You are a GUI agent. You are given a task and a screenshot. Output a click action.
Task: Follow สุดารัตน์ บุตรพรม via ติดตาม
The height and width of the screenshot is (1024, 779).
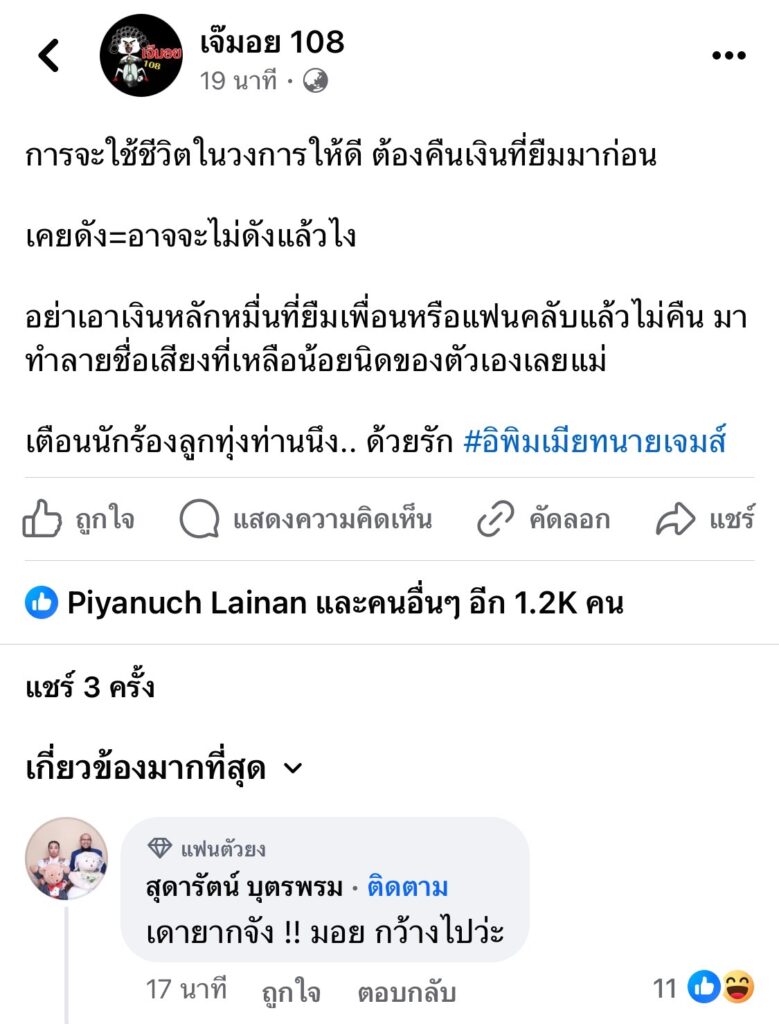tap(407, 886)
